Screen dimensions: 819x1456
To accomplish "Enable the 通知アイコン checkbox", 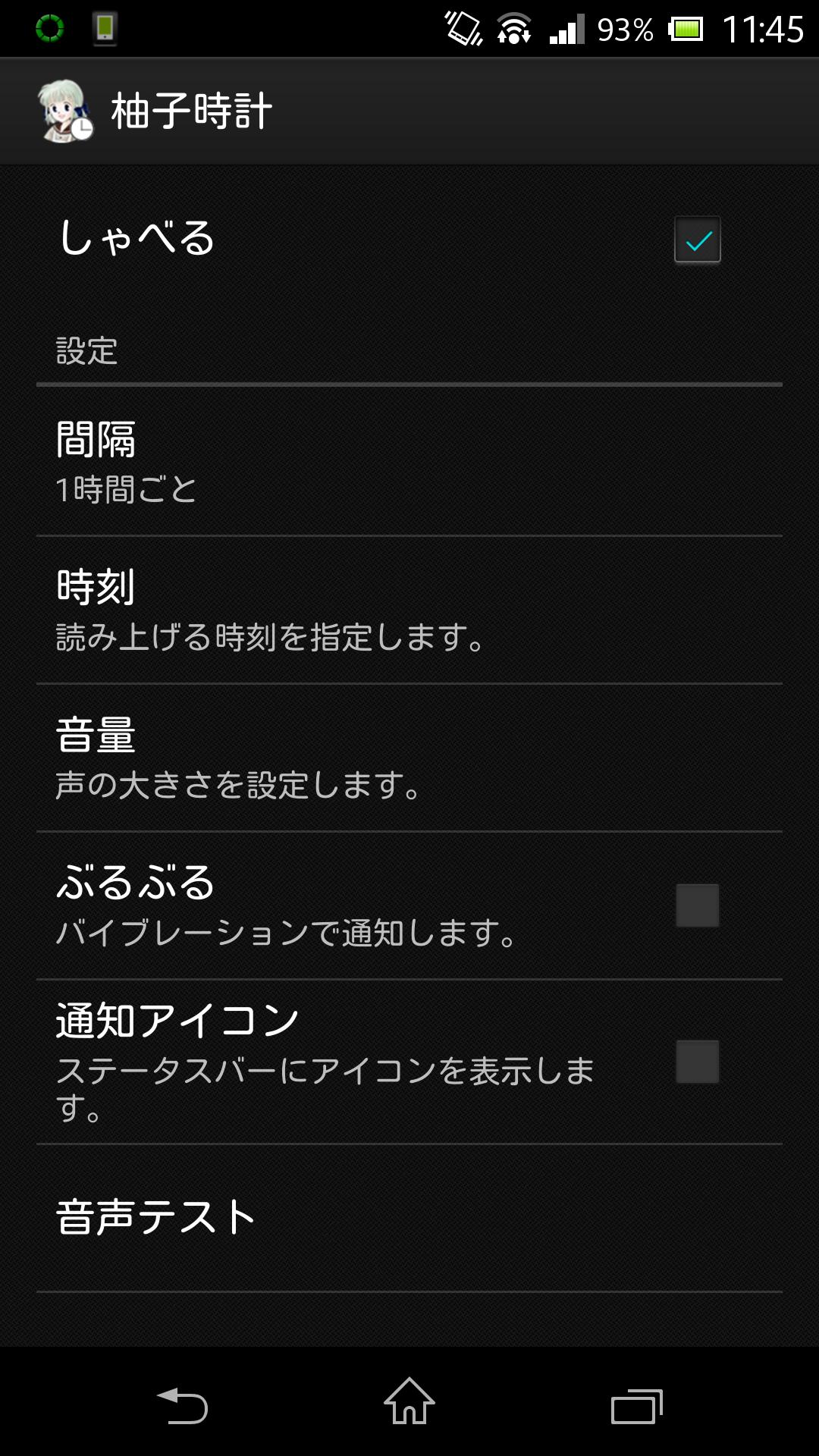I will [697, 1061].
